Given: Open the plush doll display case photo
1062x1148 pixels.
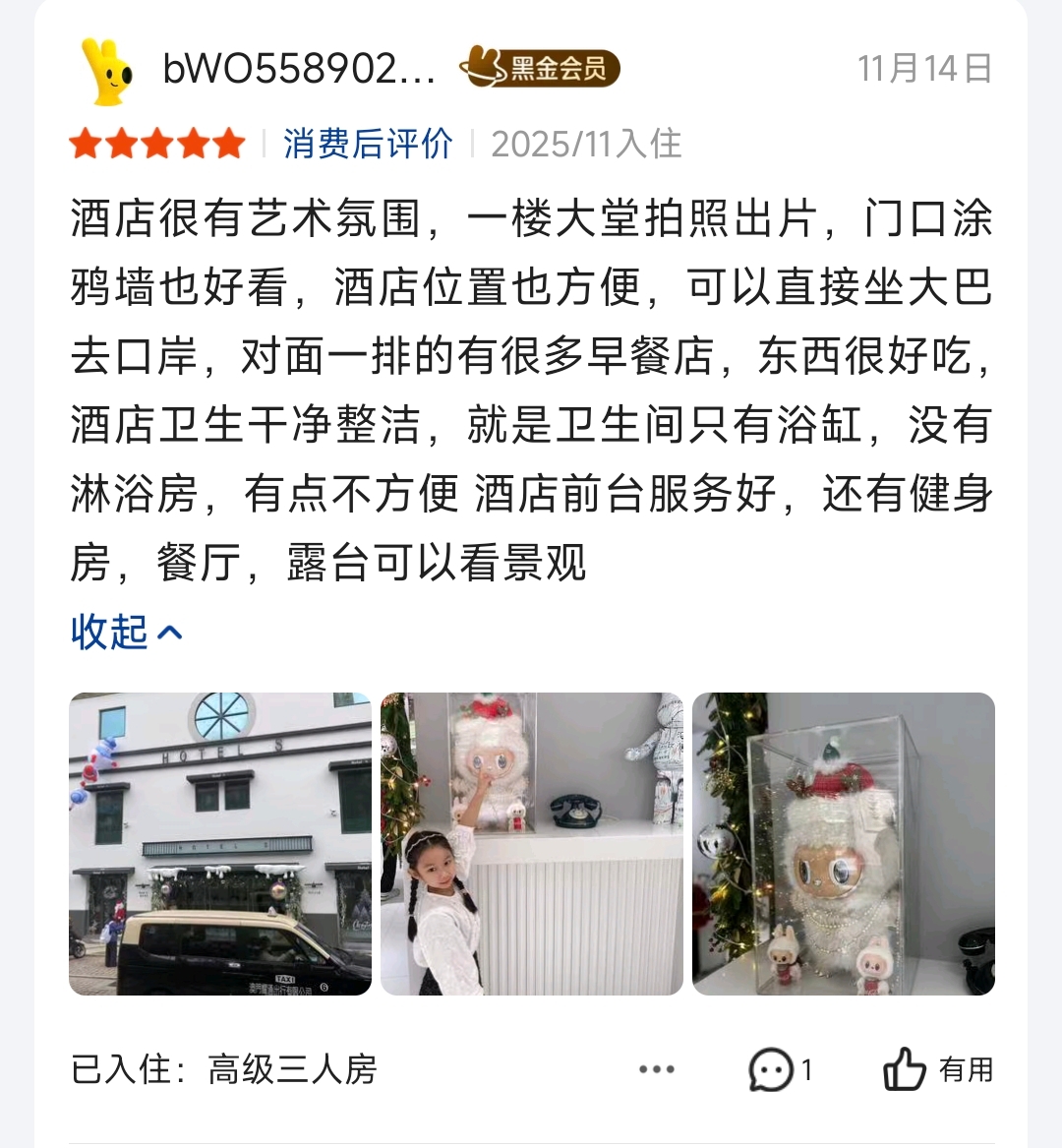Looking at the screenshot, I should coord(843,843).
